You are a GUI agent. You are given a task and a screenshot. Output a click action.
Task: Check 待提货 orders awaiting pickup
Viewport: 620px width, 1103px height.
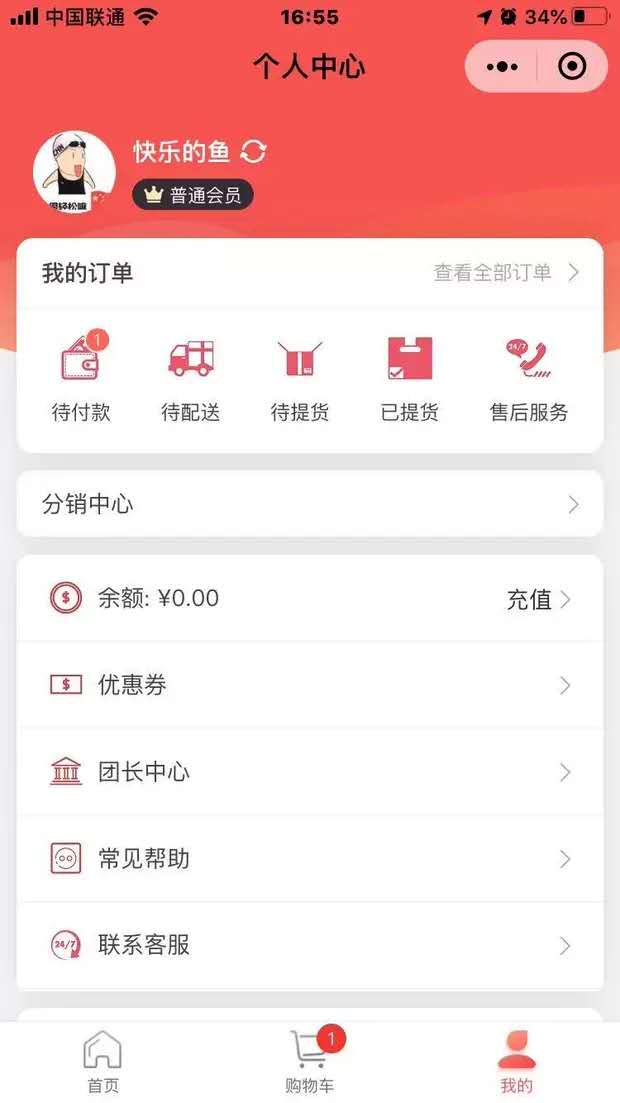pos(300,380)
